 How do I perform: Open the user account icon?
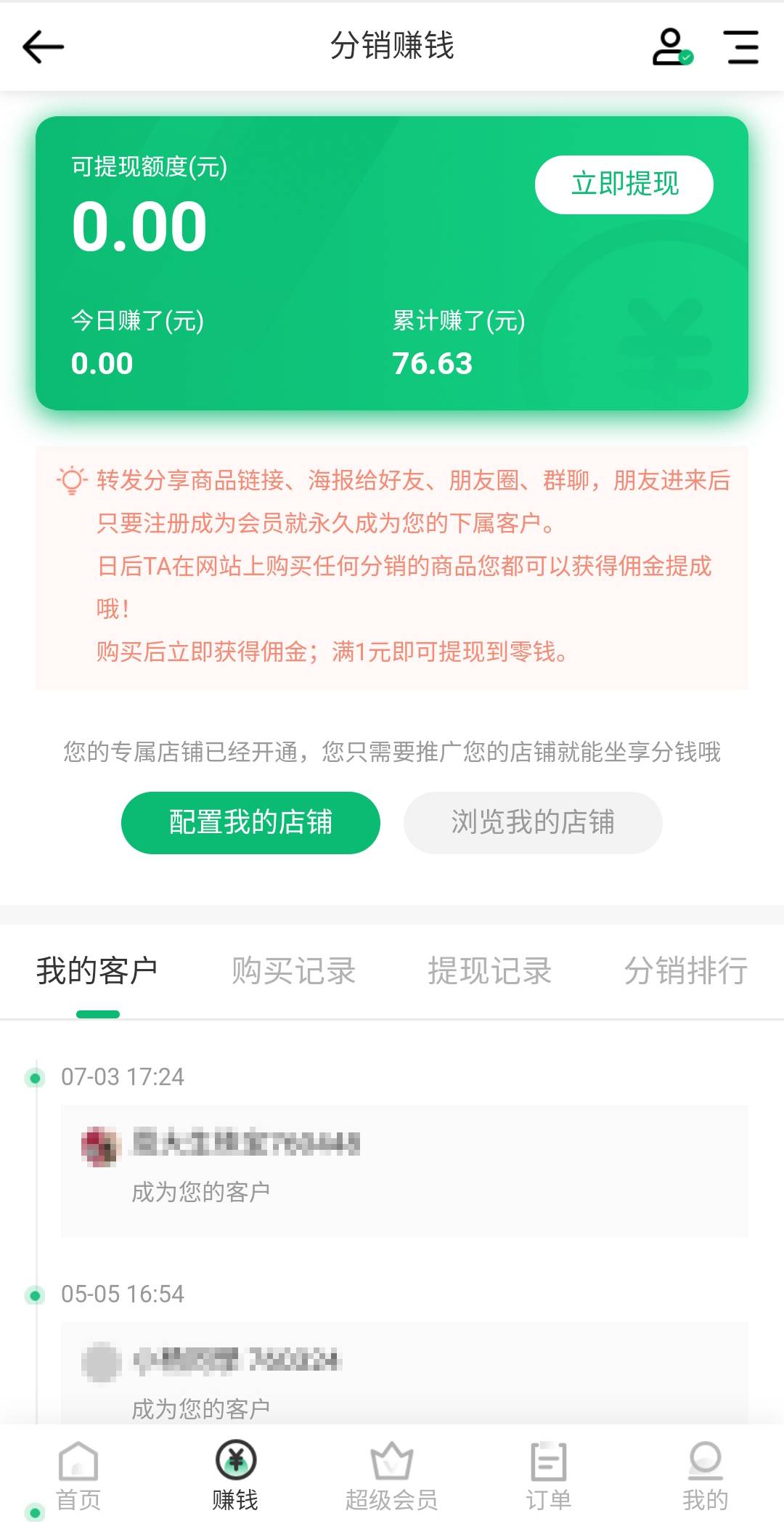pyautogui.click(x=671, y=47)
